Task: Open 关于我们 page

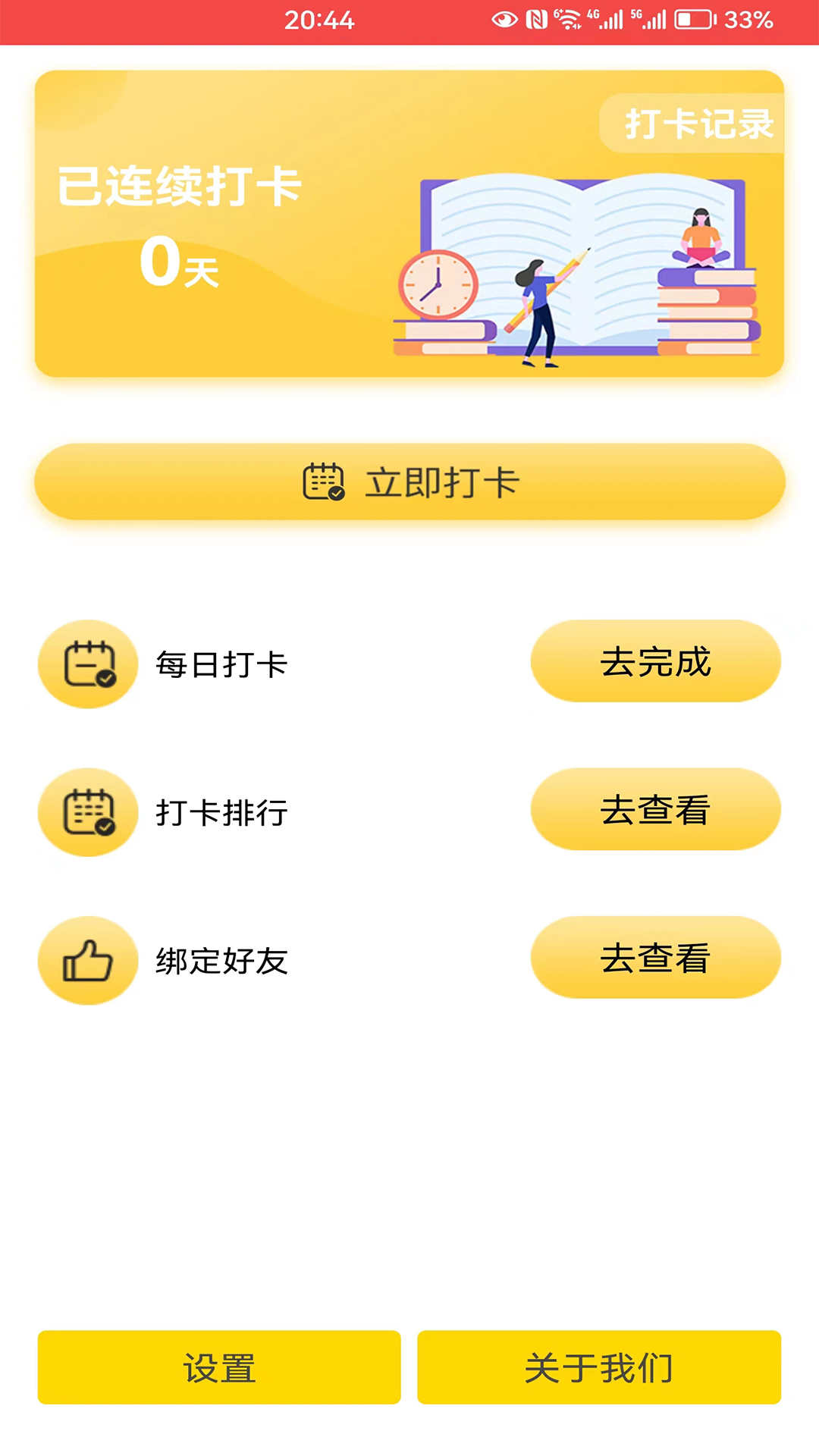Action: (x=598, y=1367)
